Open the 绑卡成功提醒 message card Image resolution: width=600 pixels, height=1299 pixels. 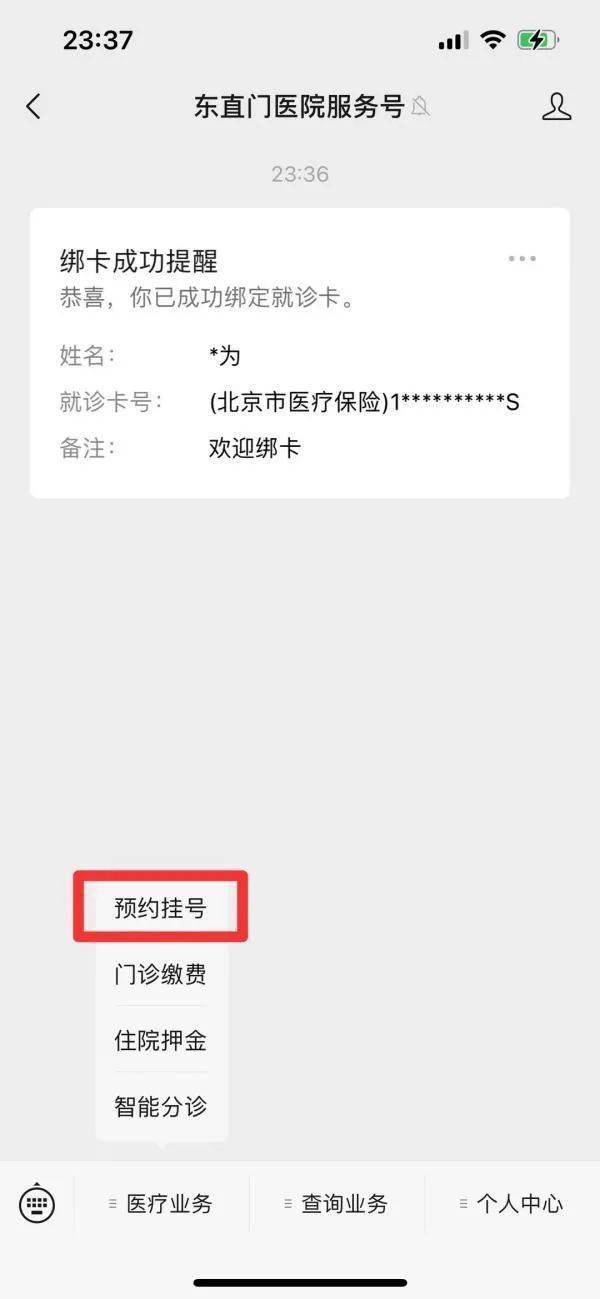click(300, 352)
